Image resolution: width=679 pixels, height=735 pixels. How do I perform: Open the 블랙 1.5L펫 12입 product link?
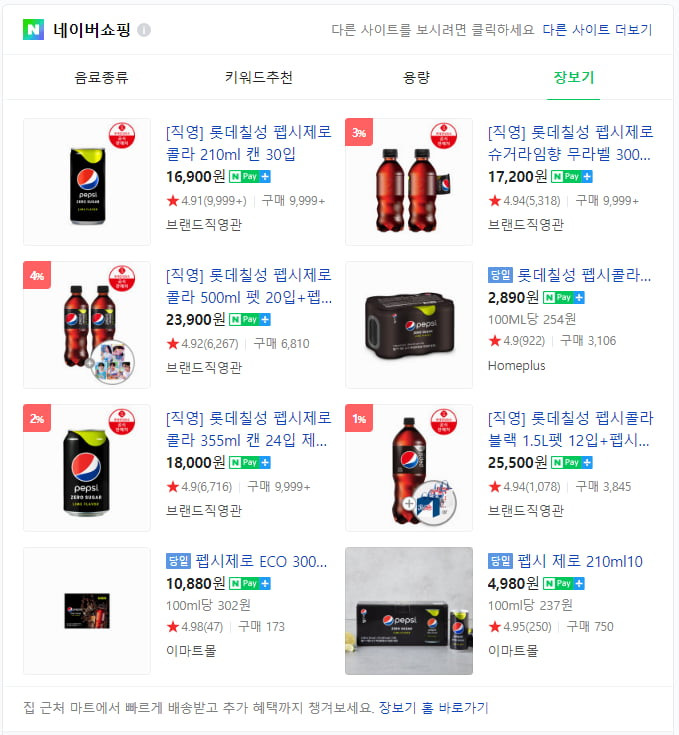pos(570,429)
